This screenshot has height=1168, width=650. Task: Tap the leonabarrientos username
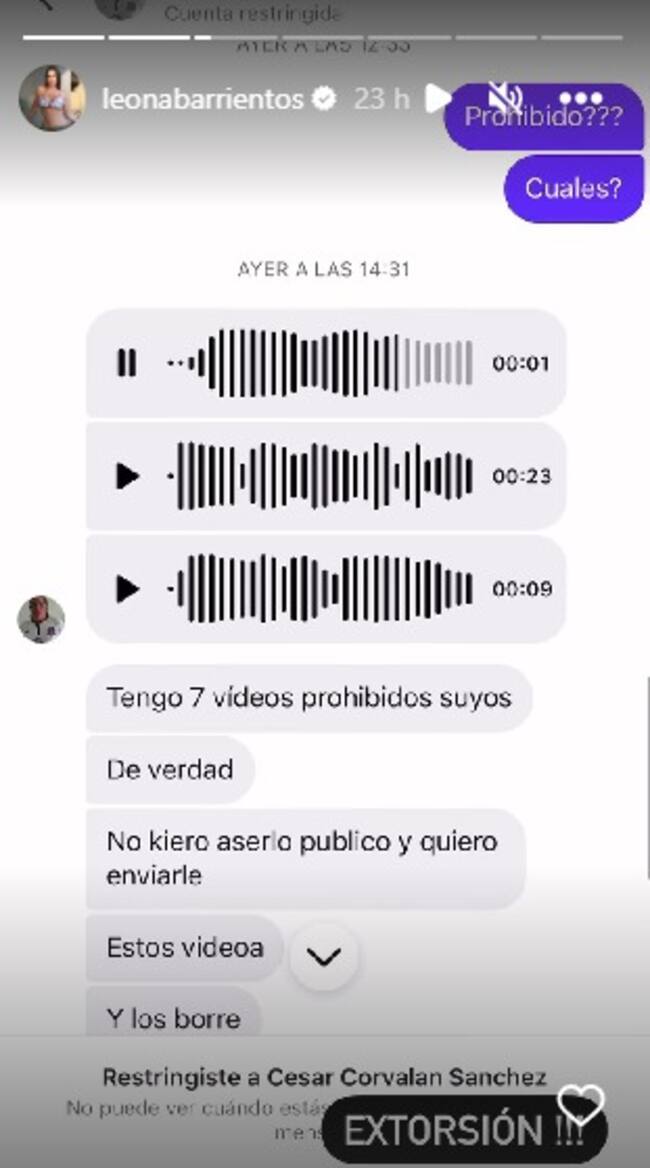point(202,99)
